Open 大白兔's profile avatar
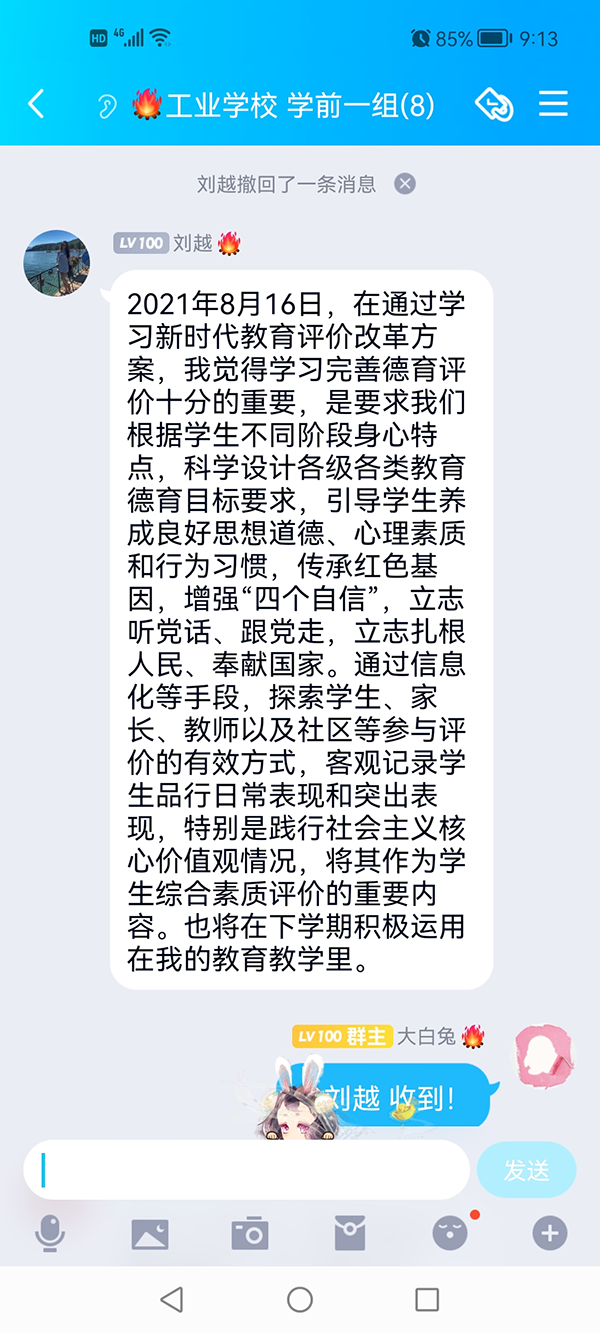600x1333 pixels. click(545, 1057)
